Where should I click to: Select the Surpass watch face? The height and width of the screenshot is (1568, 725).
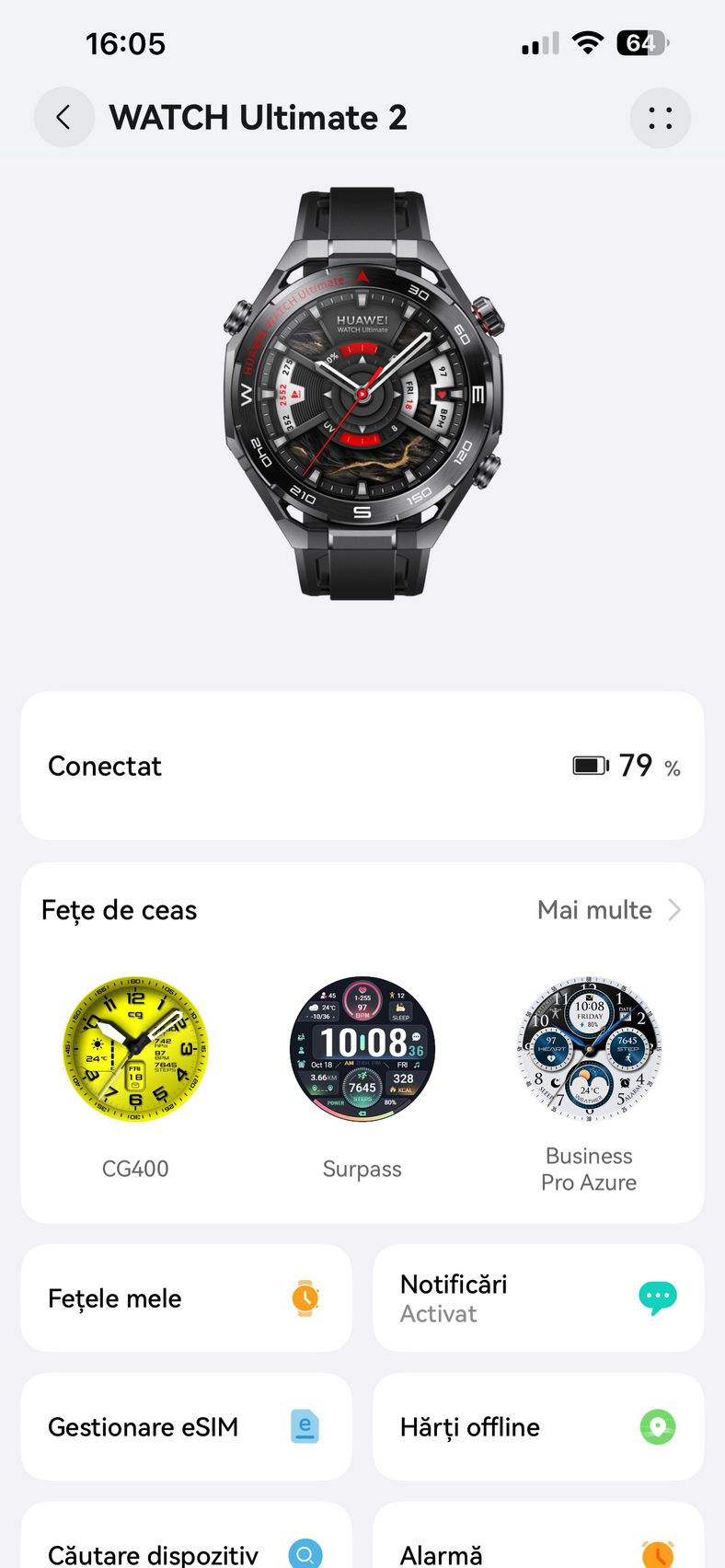coord(362,1049)
